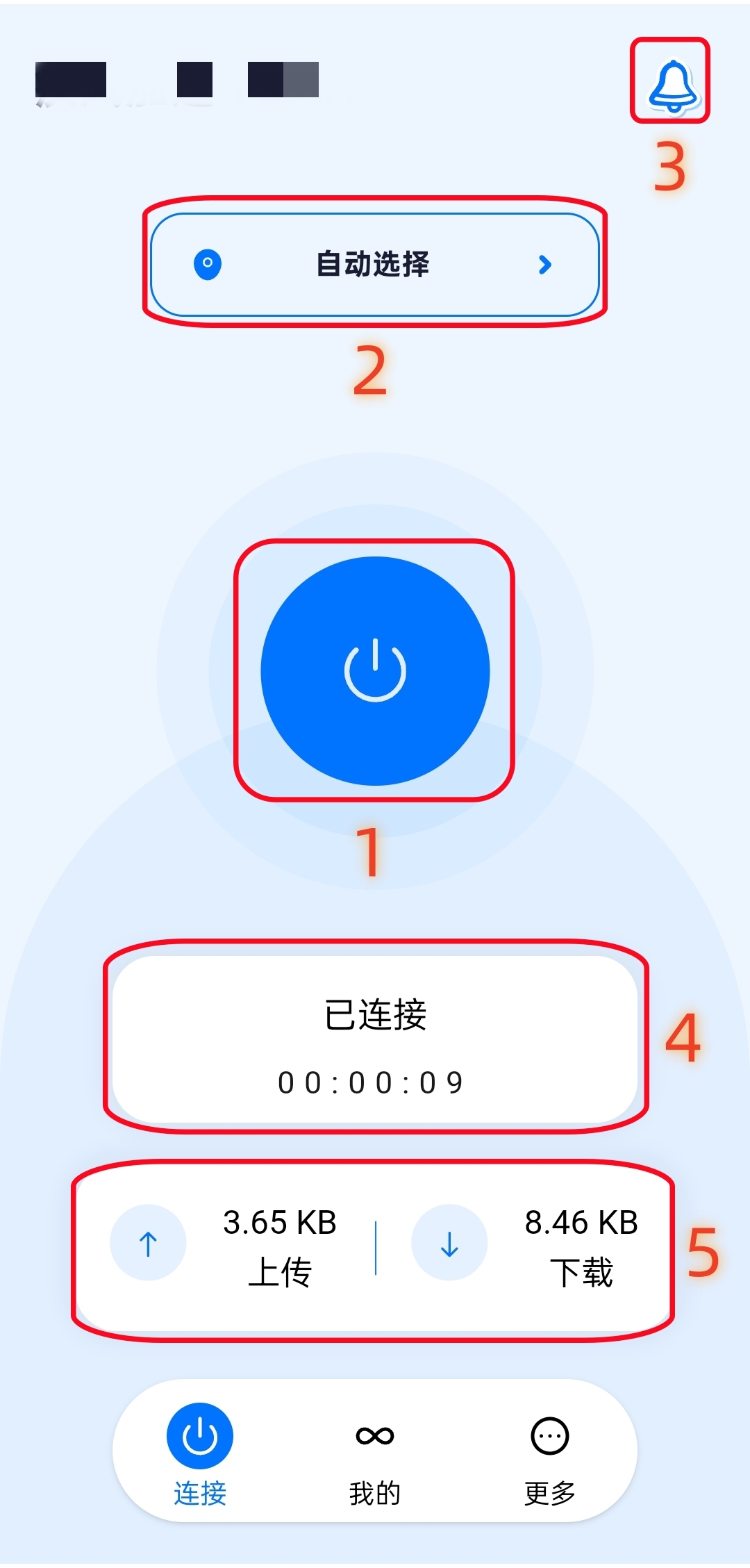Open the 自动选择 server selector
The width and height of the screenshot is (750, 1568).
click(x=375, y=265)
